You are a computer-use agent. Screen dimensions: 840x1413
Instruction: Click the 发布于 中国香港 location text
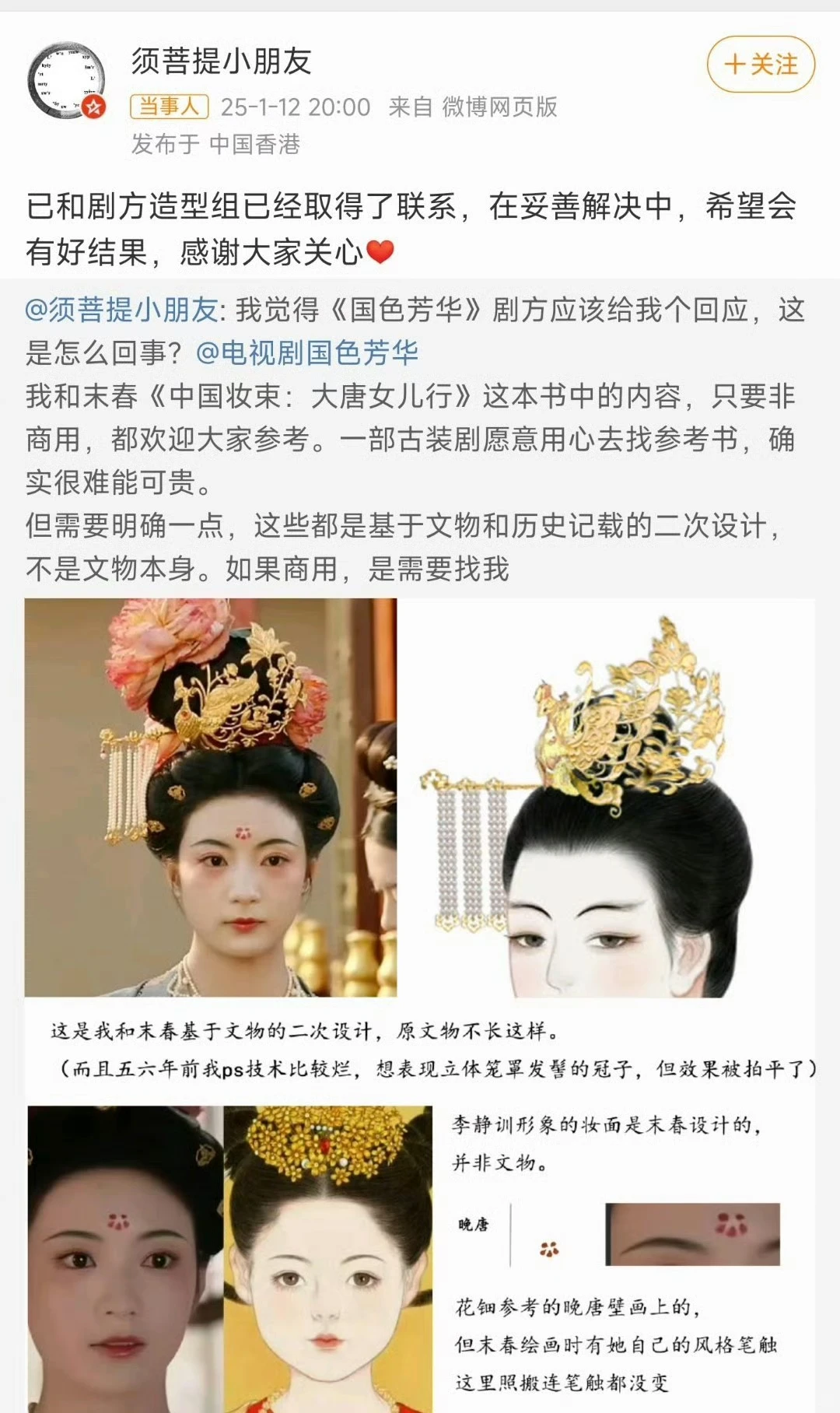tap(214, 145)
